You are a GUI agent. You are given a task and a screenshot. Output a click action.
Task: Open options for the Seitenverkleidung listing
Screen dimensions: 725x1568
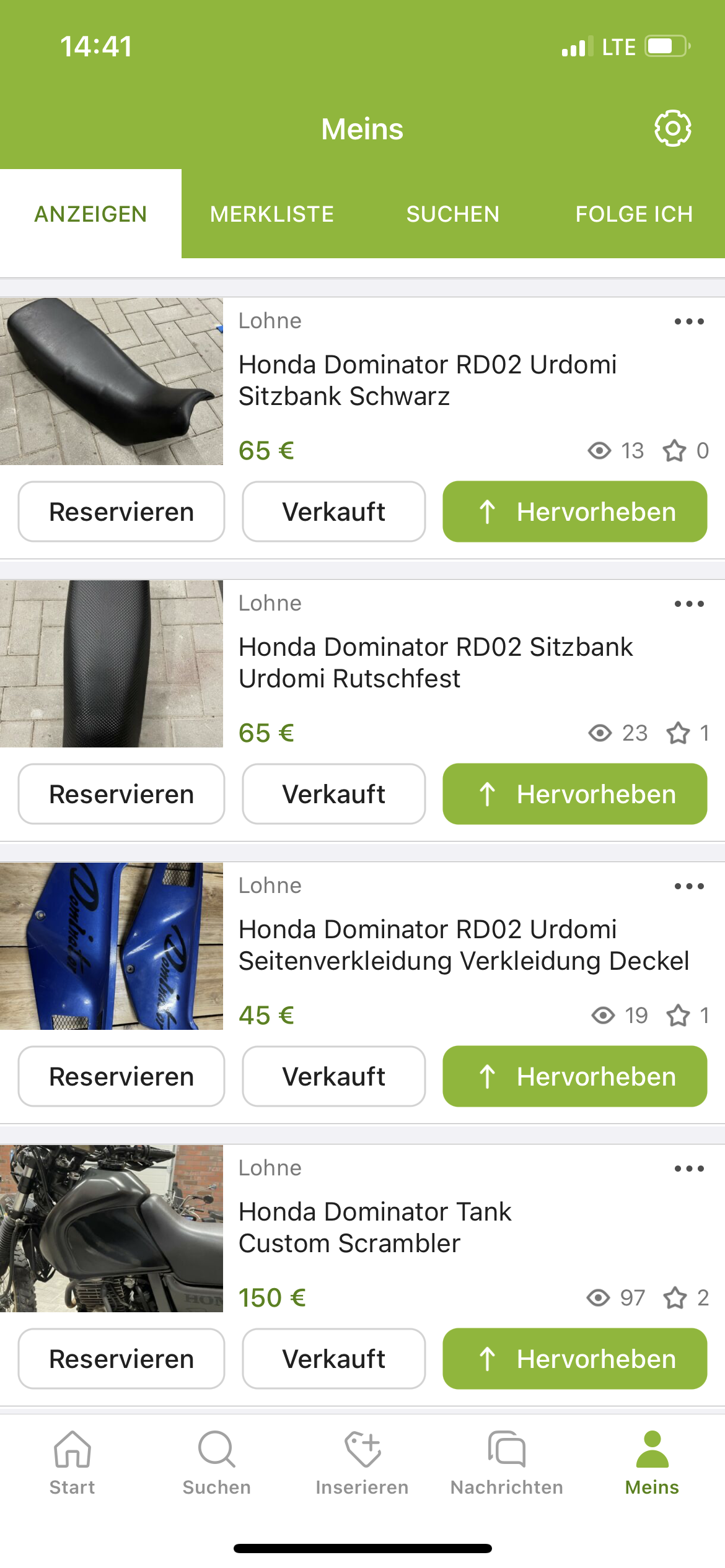tap(689, 886)
